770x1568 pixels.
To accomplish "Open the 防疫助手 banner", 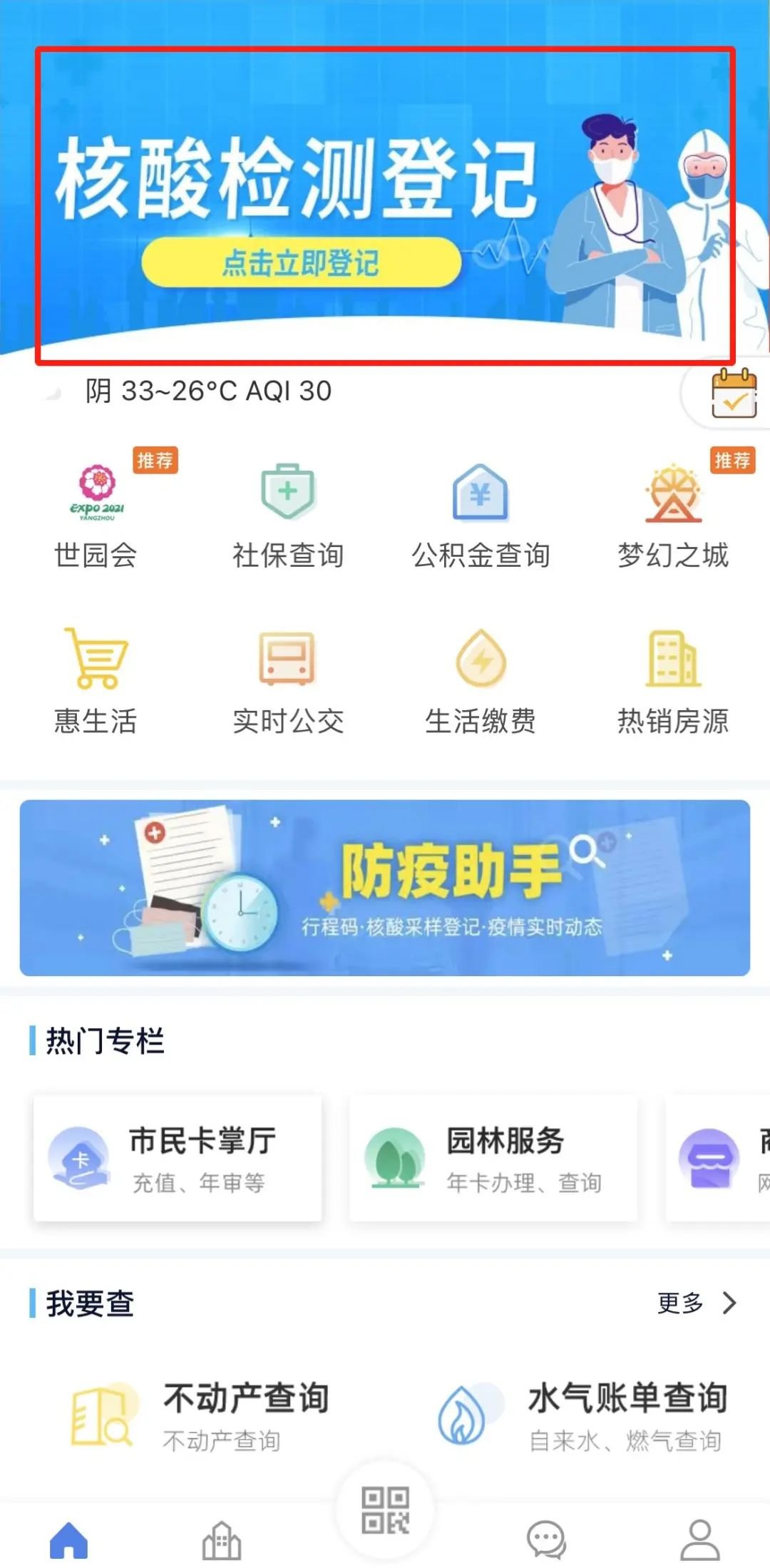I will click(x=385, y=888).
